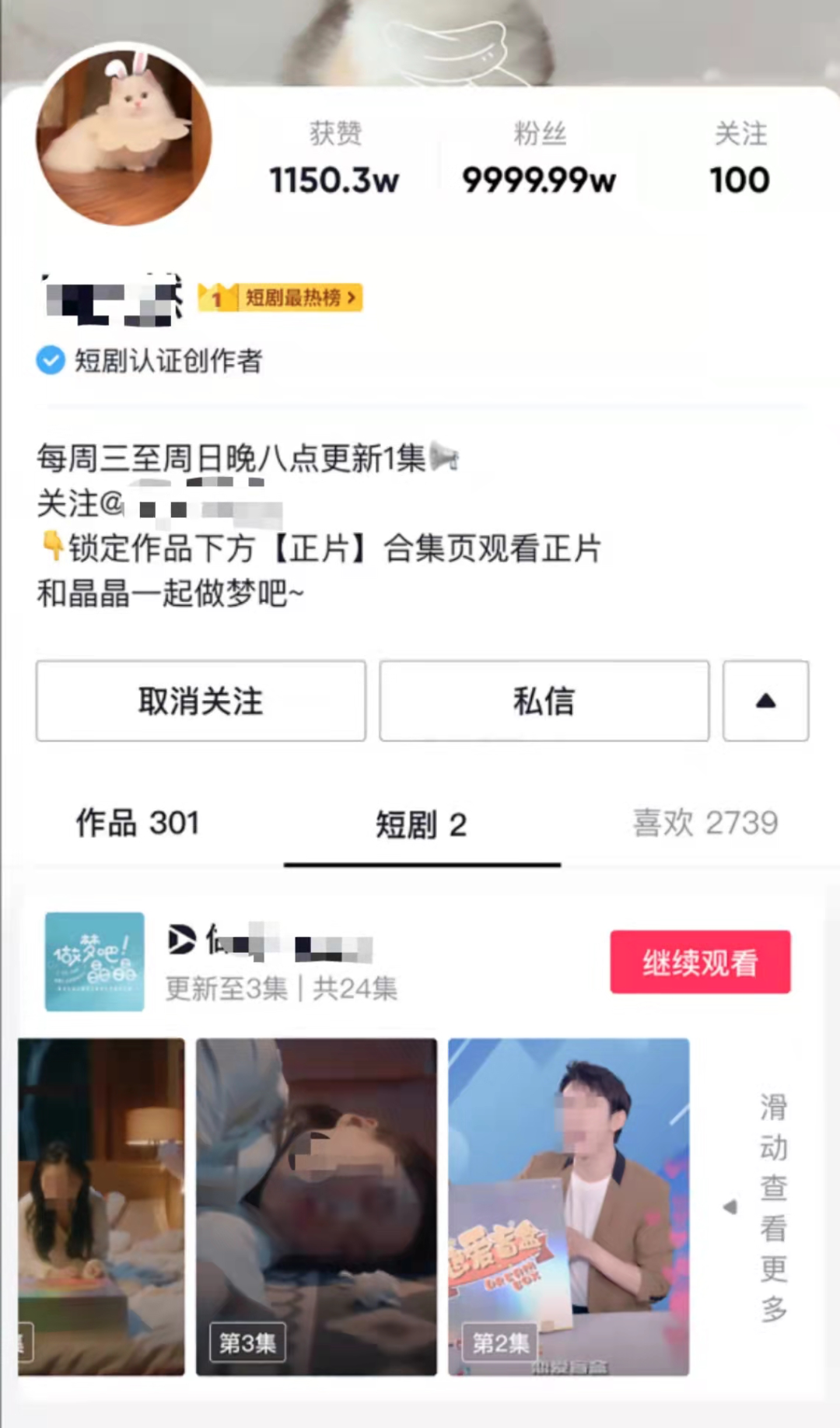Click the verified creator blue checkmark
The image size is (840, 1428).
50,360
